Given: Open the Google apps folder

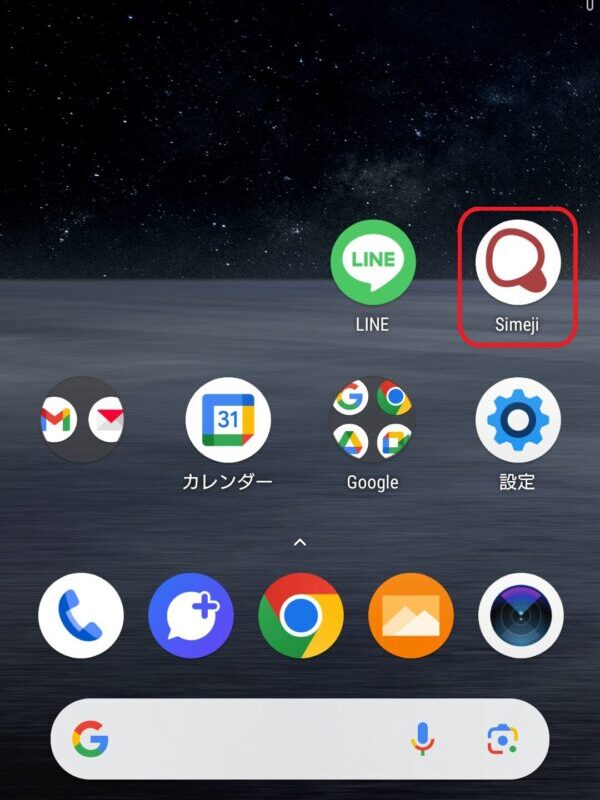Looking at the screenshot, I should [373, 420].
